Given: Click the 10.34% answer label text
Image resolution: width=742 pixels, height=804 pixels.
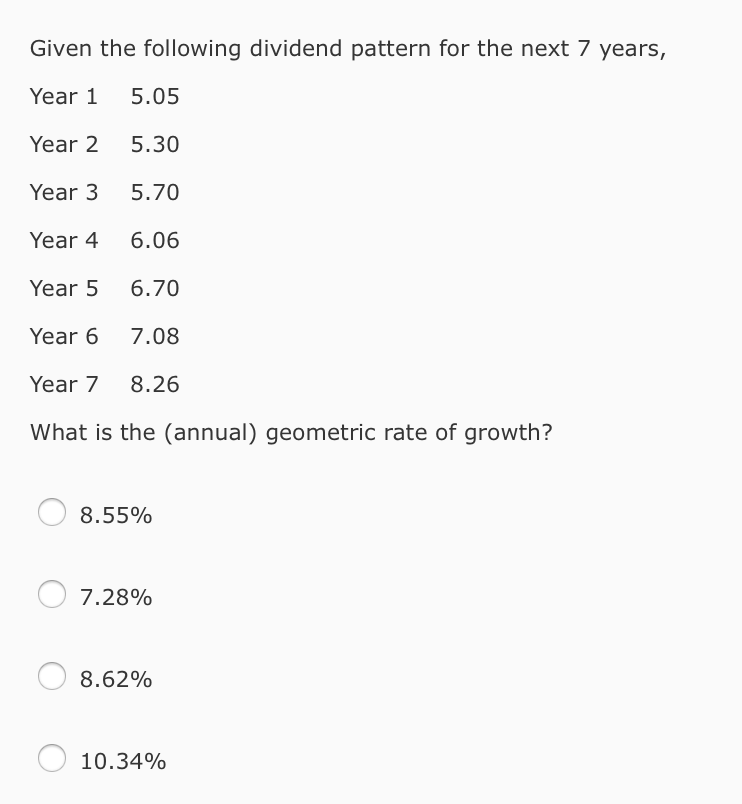Looking at the screenshot, I should click(x=122, y=762).
